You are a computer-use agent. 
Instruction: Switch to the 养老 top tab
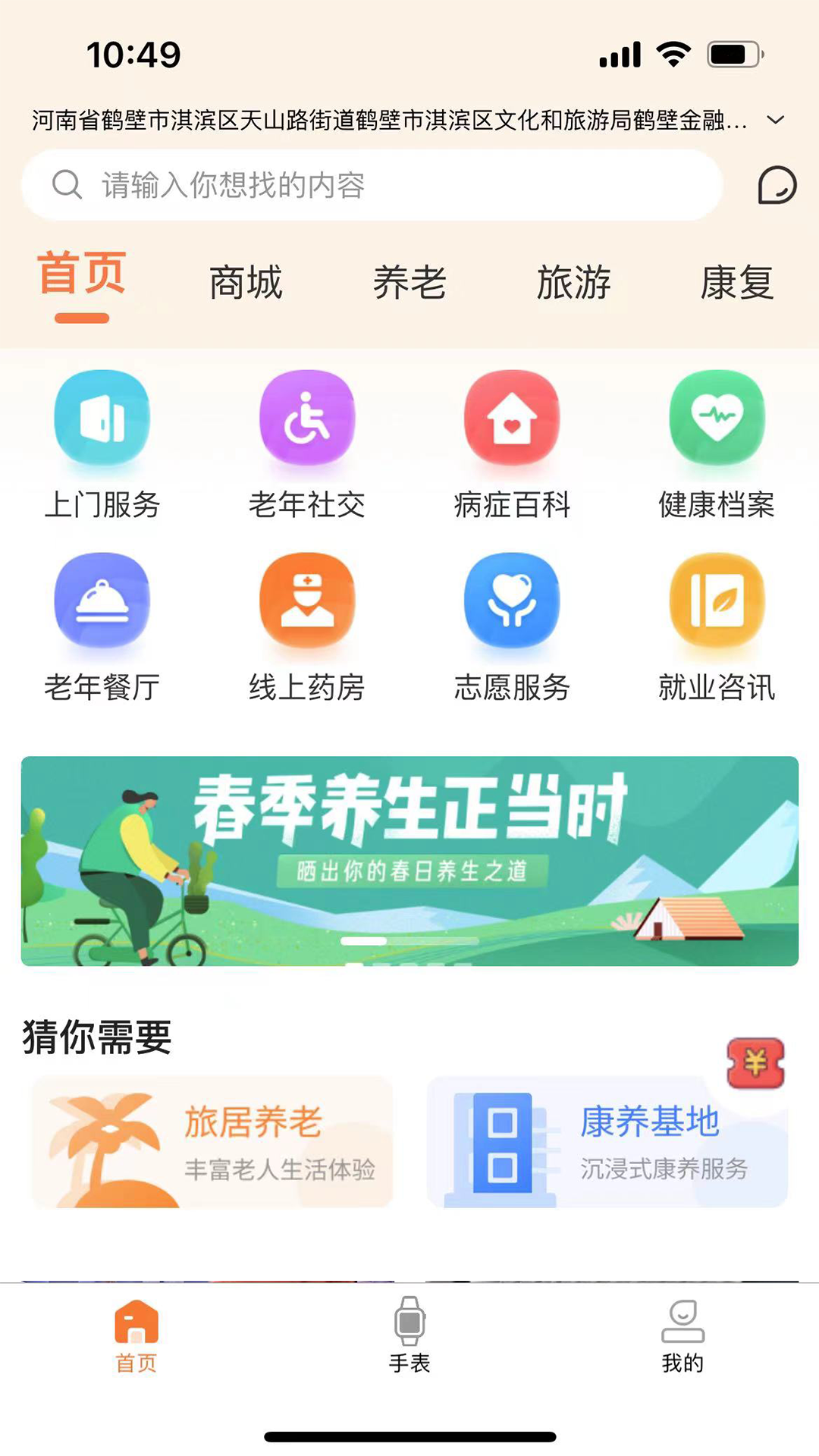tap(409, 283)
